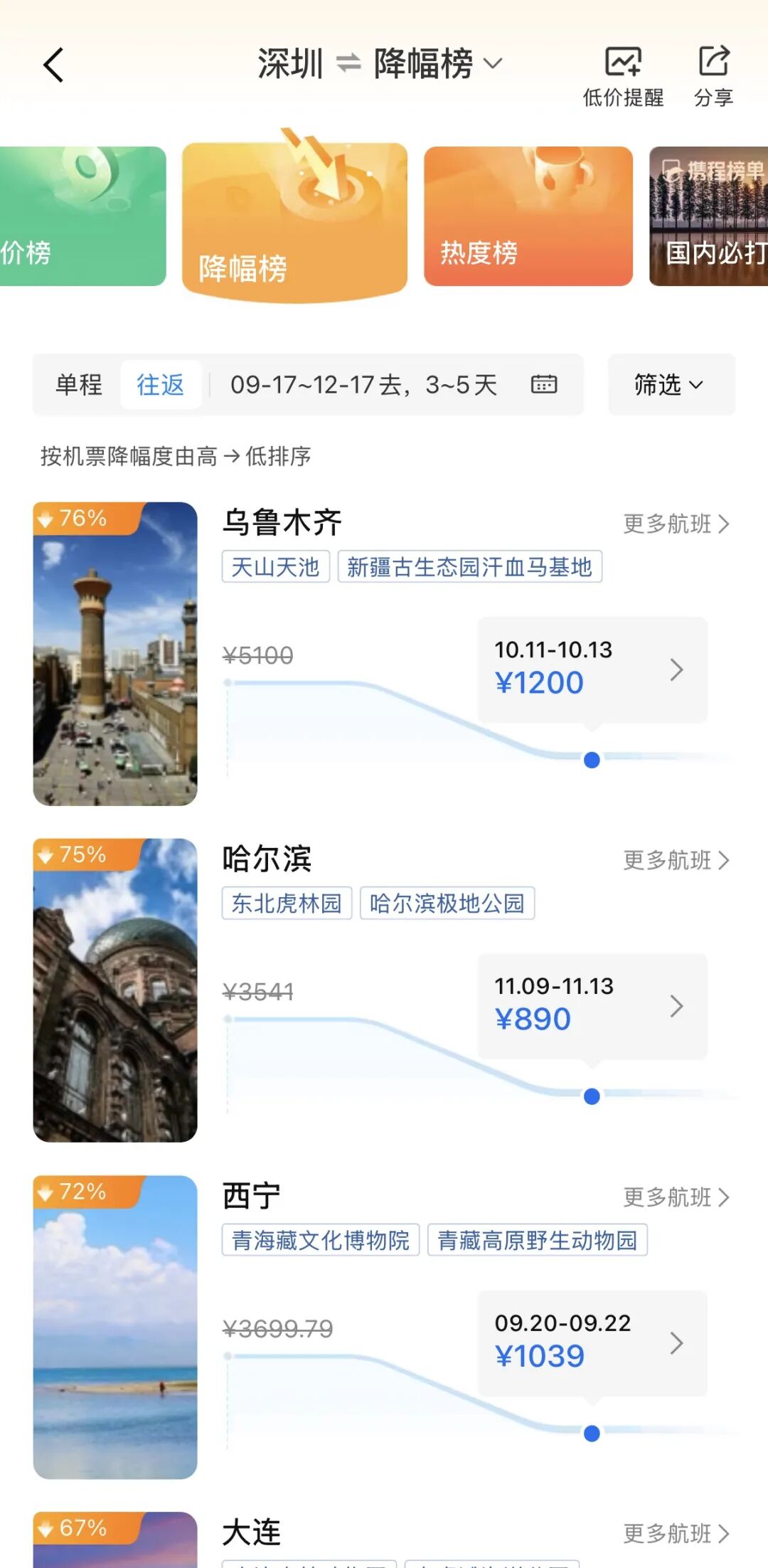The width and height of the screenshot is (768, 1568).
Task: Open the 国内必打 Ctrip list card
Action: coord(708,216)
